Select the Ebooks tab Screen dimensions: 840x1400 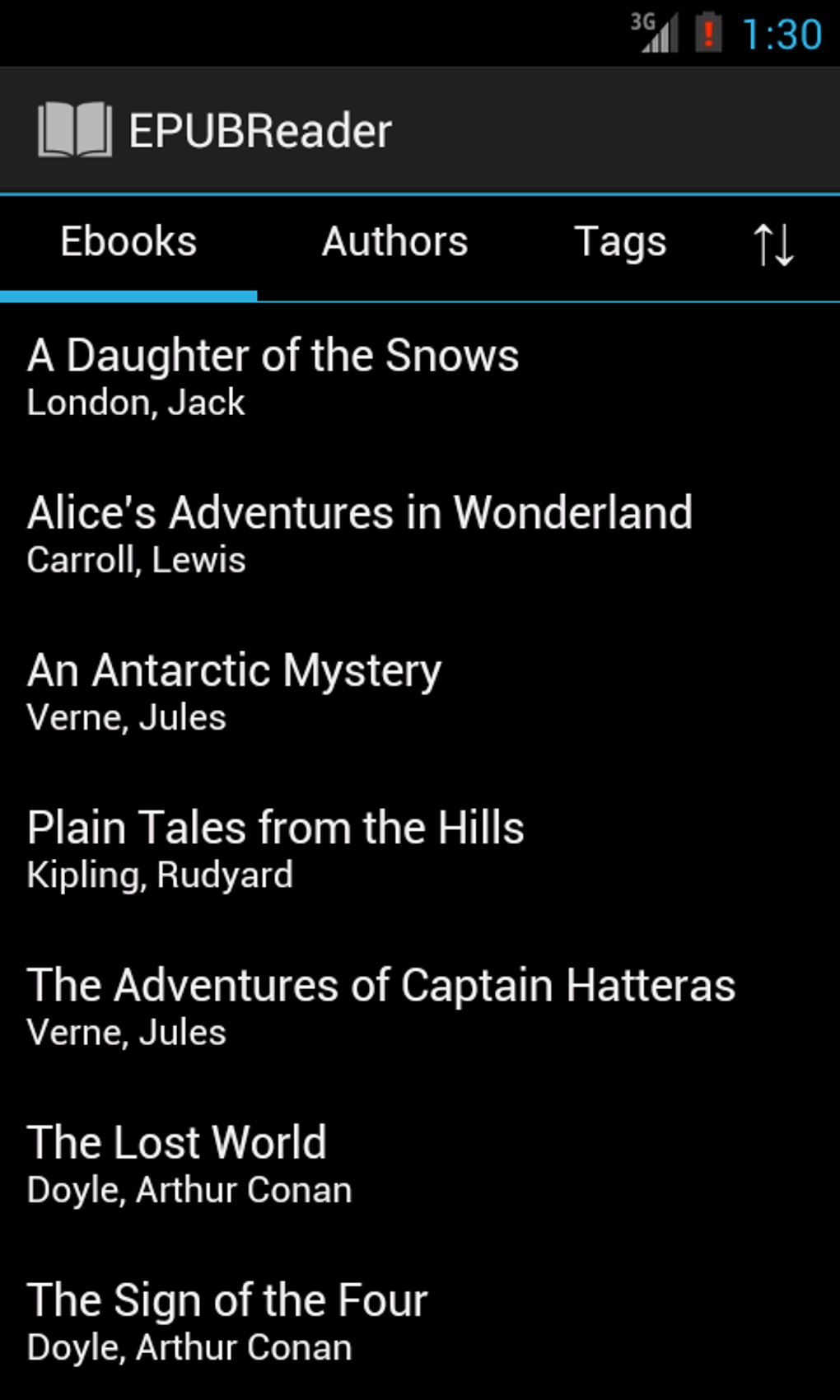pos(128,242)
